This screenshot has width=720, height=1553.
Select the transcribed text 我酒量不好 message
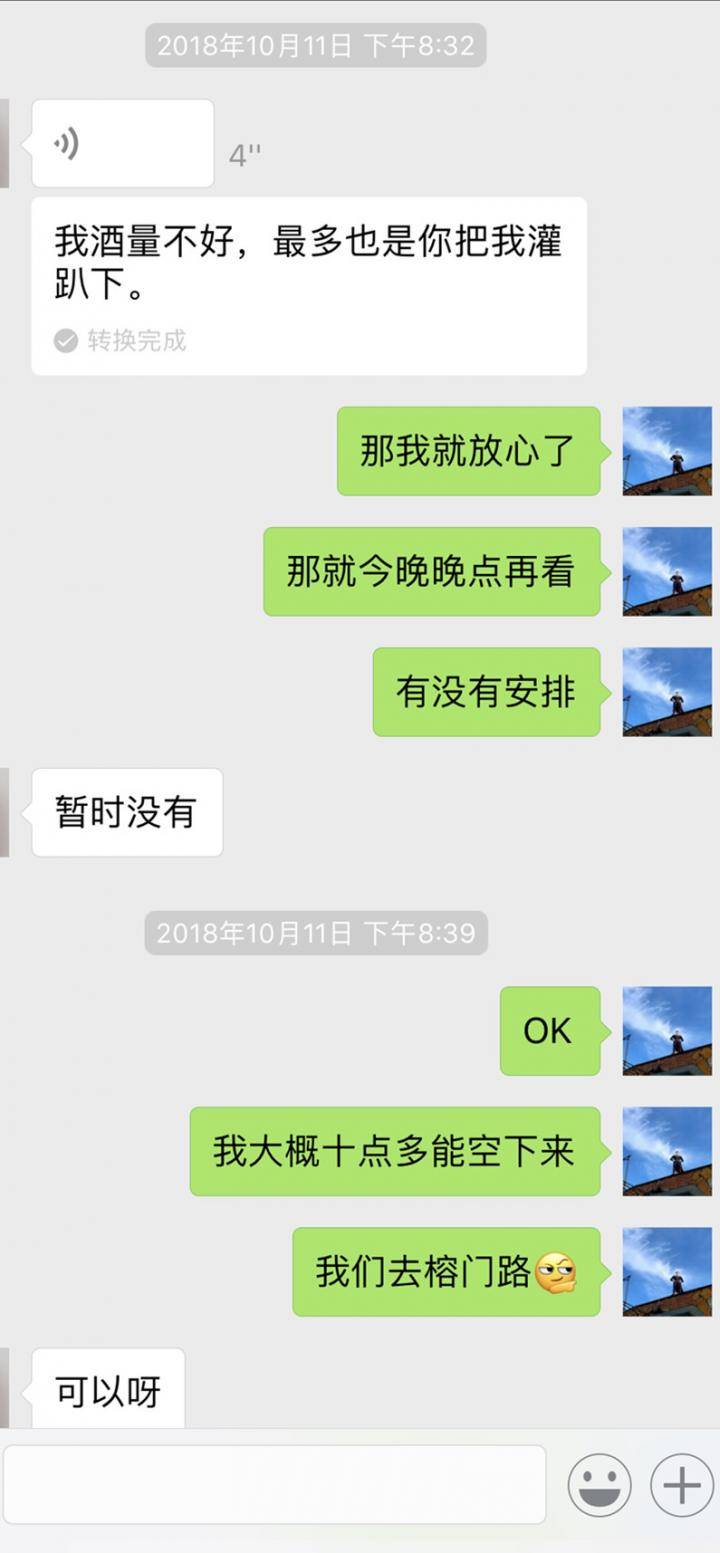pyautogui.click(x=308, y=262)
